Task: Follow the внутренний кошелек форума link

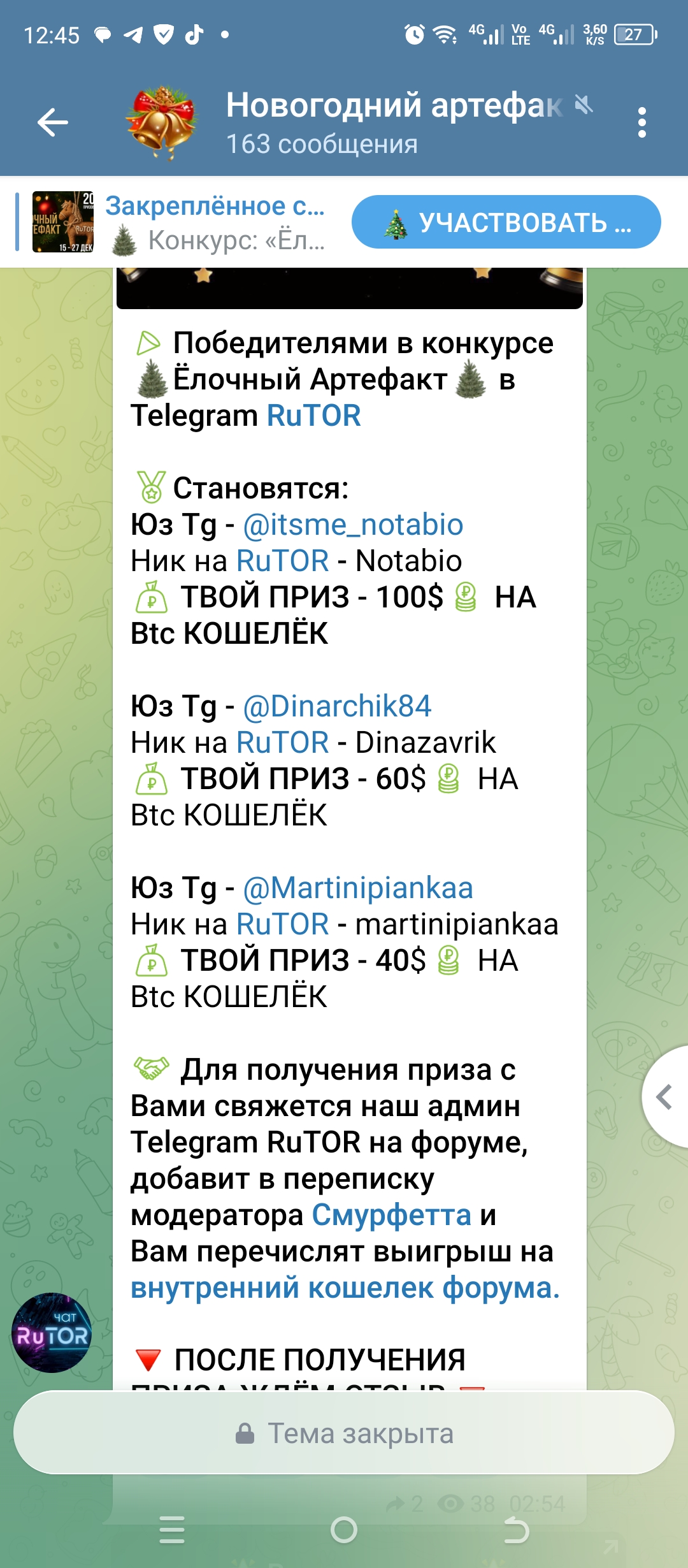Action: coord(345,1288)
